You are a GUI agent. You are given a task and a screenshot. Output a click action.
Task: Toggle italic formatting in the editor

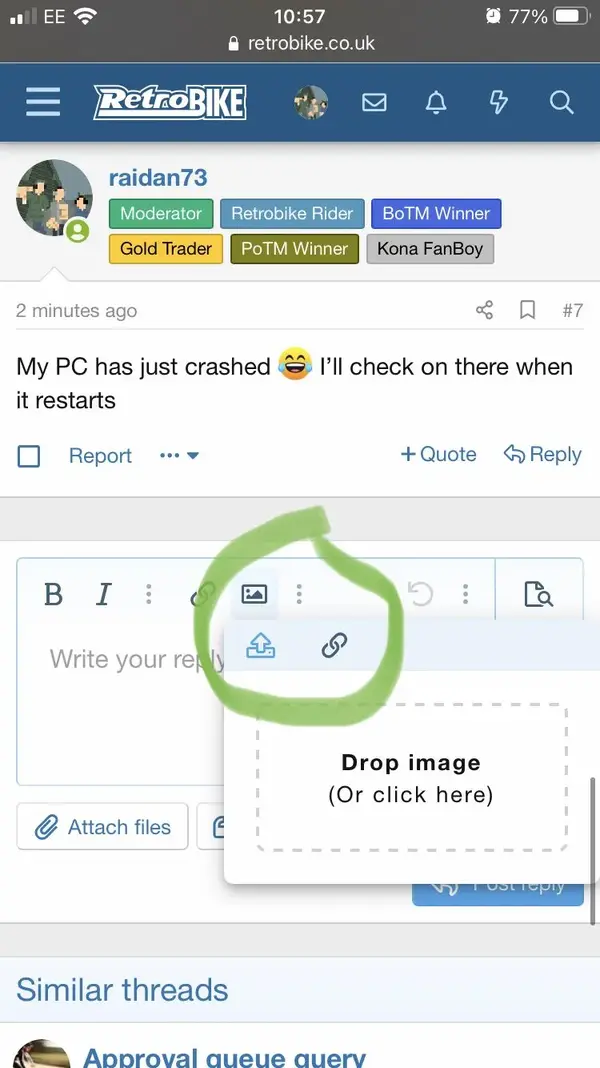point(103,595)
